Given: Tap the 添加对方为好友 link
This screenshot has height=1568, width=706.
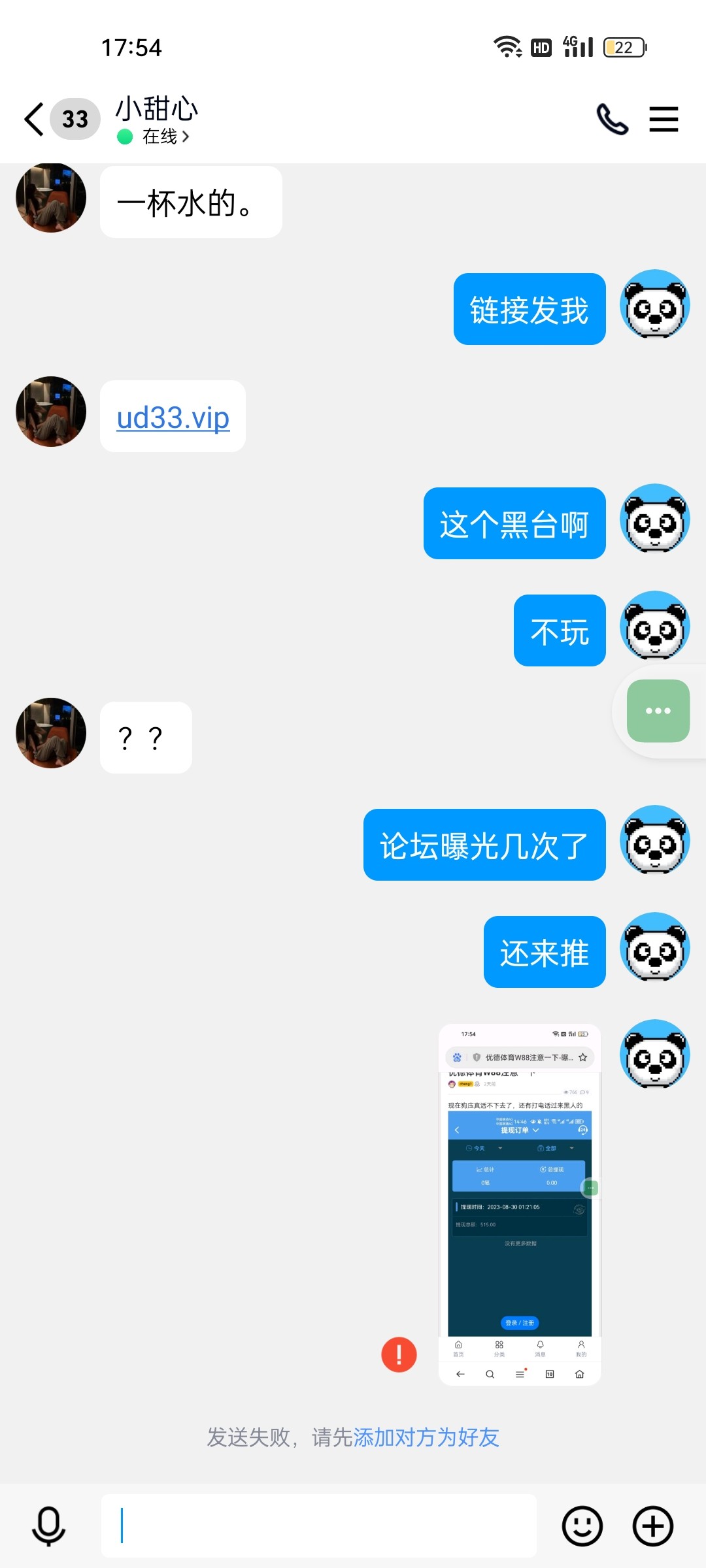Looking at the screenshot, I should [x=426, y=1437].
